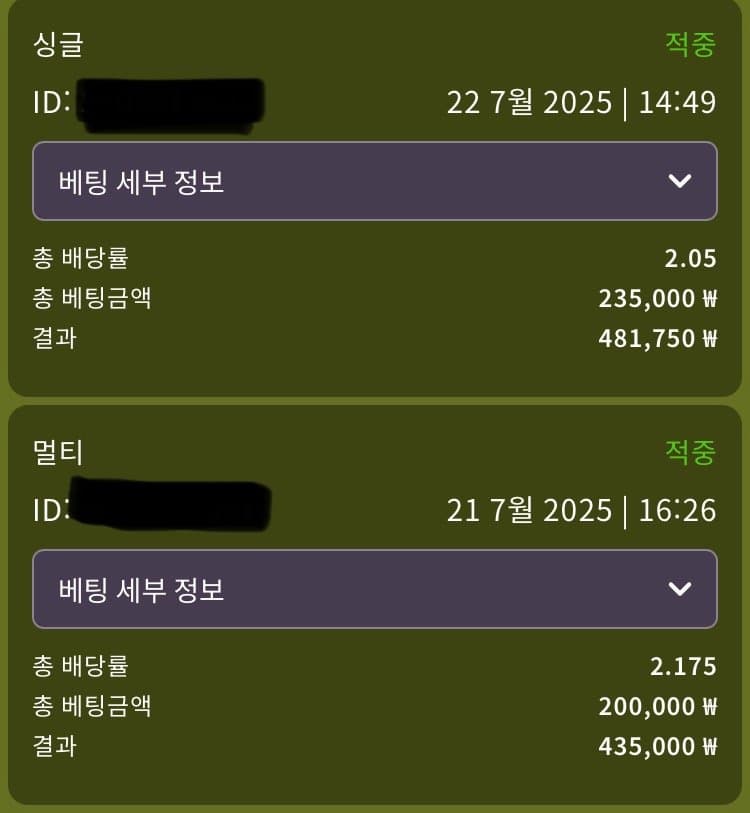Expand 베팅 세부 정보 for the 싱글 bet
Screen dimensions: 750x813
tap(375, 181)
